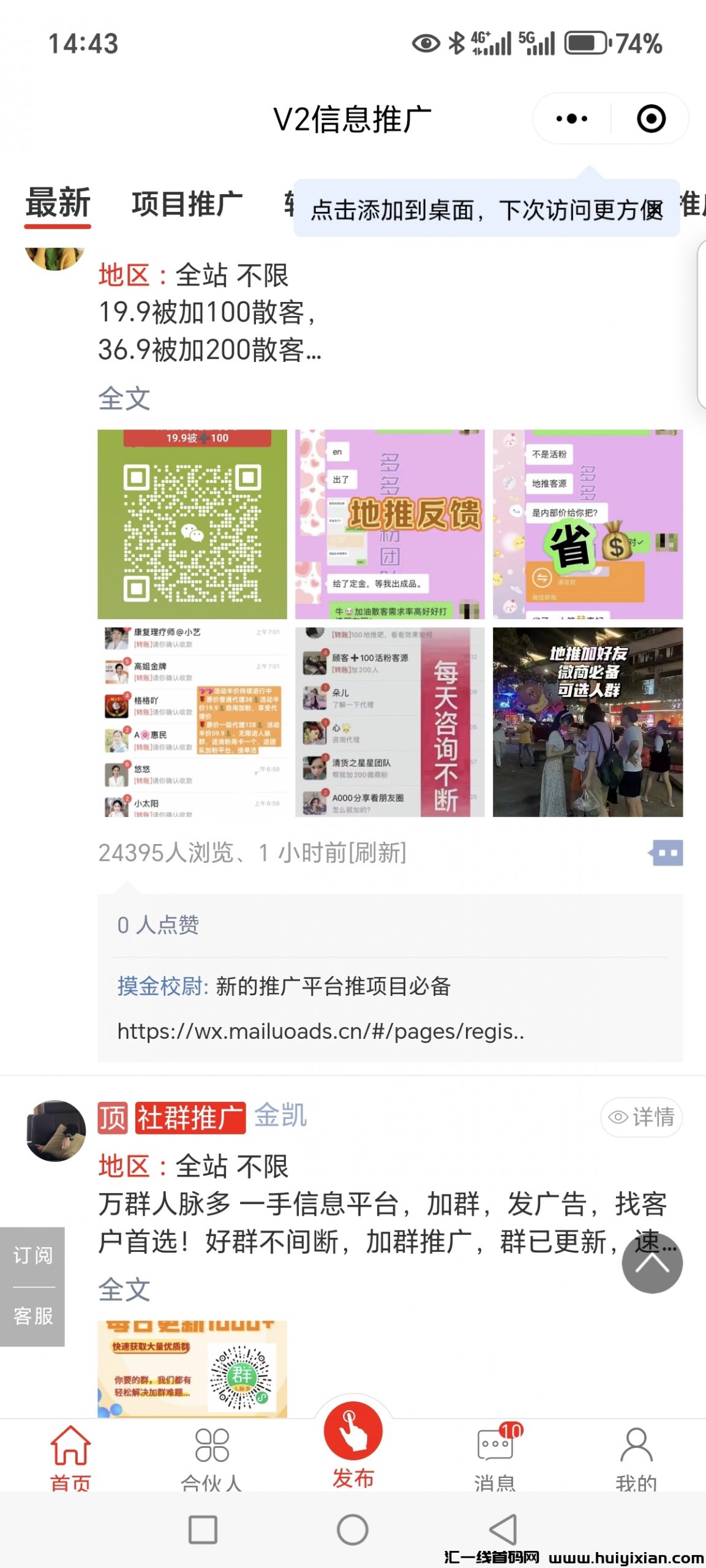The height and width of the screenshot is (1568, 706).
Task: Tap the 订阅 side button
Action: (x=33, y=1256)
